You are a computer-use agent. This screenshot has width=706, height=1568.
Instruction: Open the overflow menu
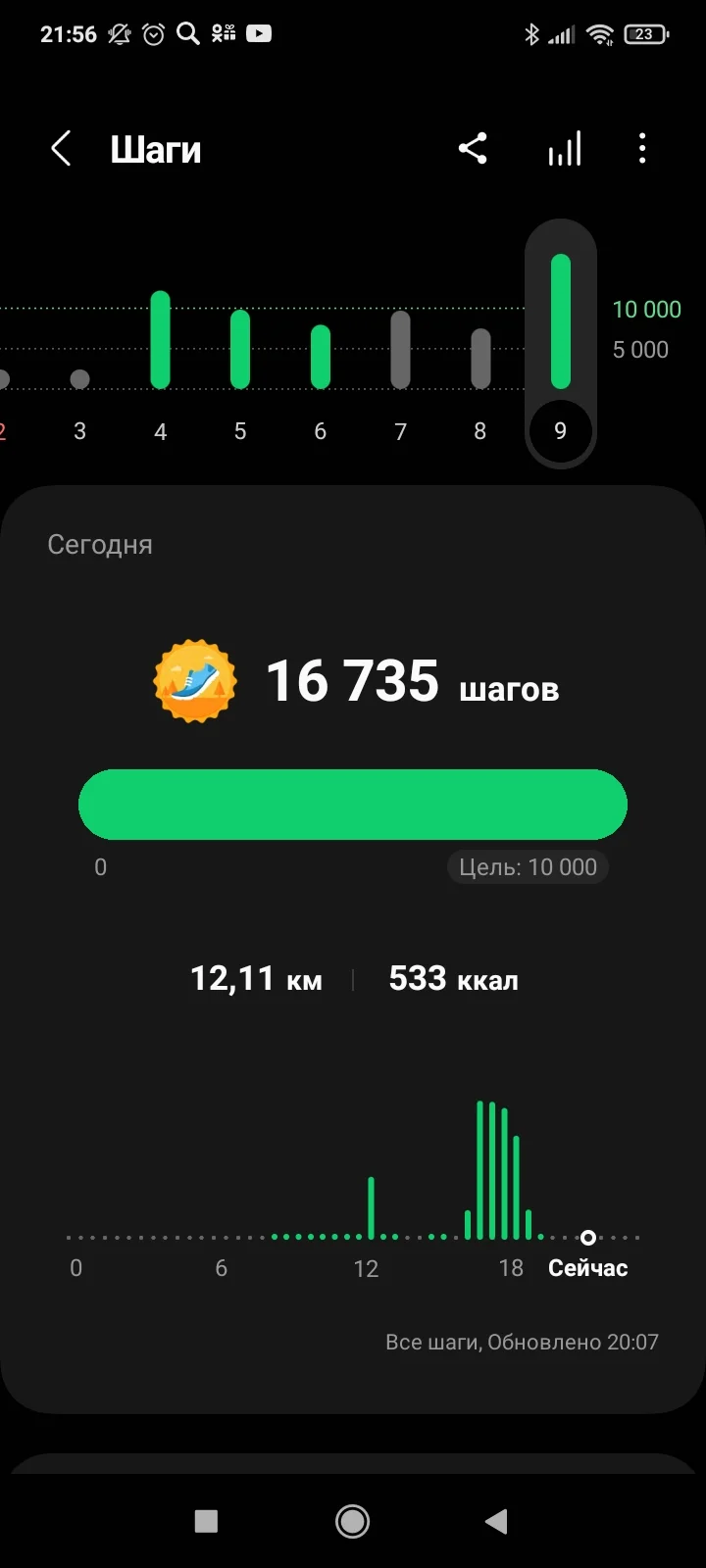click(642, 149)
